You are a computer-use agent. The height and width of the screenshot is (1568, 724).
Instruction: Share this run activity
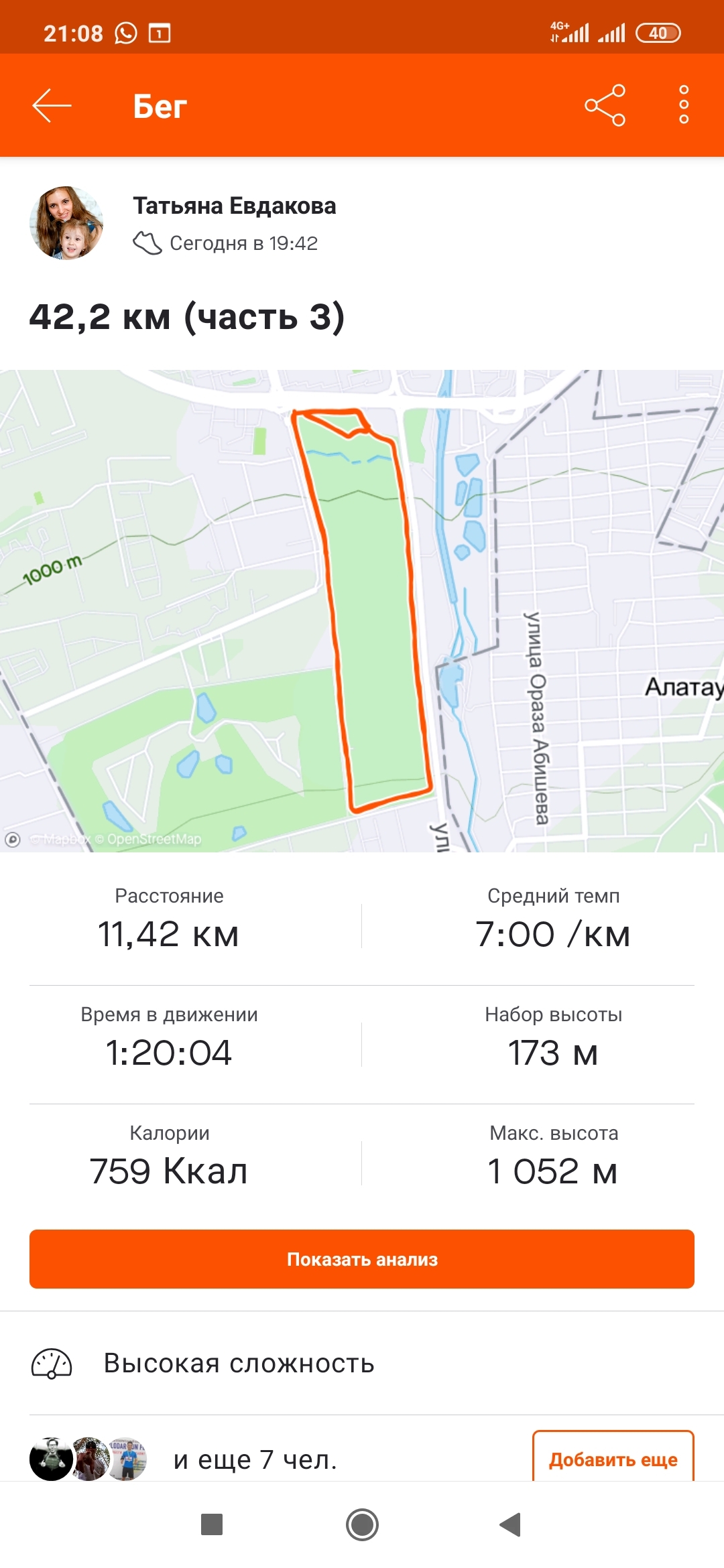(x=605, y=105)
